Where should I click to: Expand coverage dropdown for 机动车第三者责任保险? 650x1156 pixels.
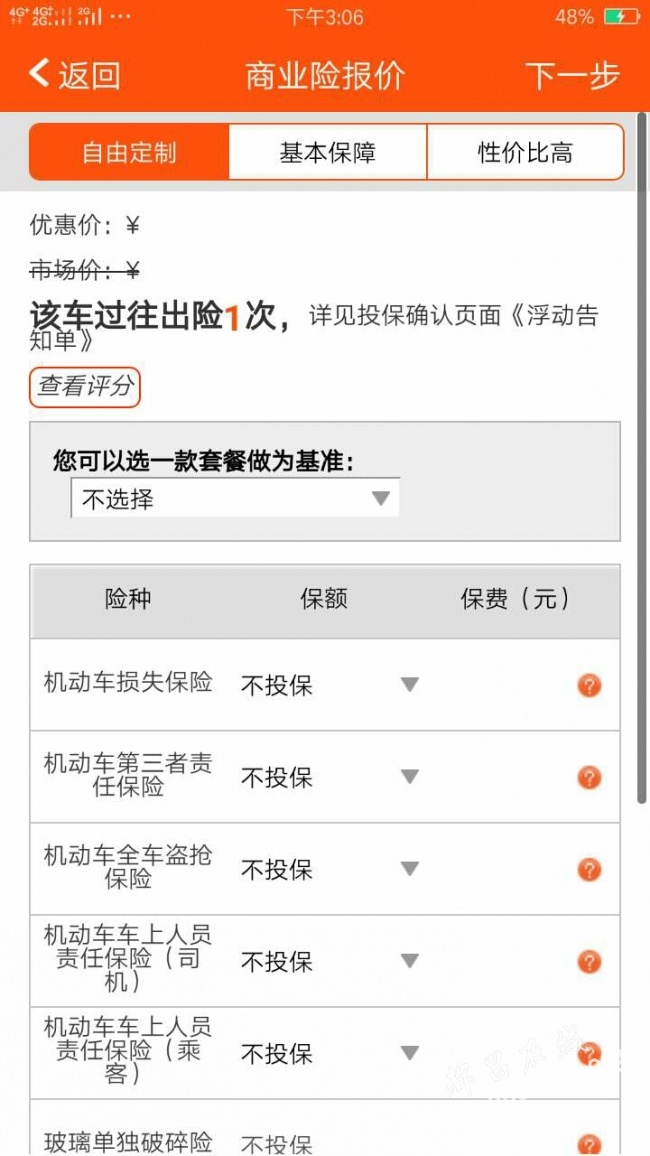pyautogui.click(x=330, y=777)
